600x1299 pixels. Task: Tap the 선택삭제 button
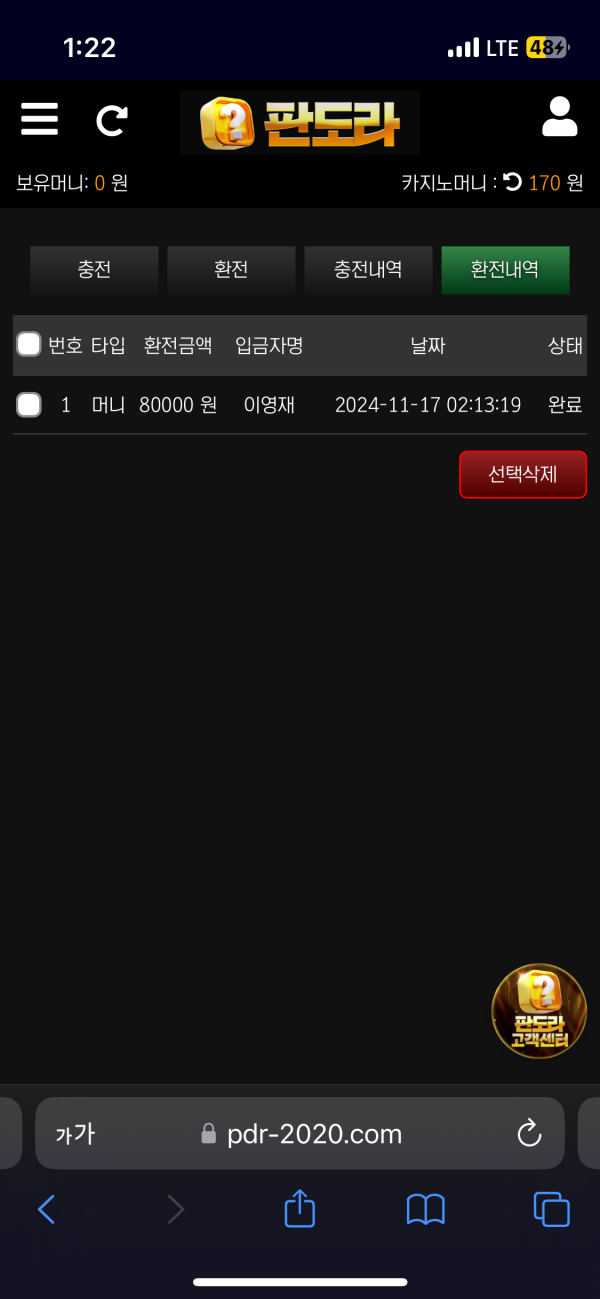point(522,474)
